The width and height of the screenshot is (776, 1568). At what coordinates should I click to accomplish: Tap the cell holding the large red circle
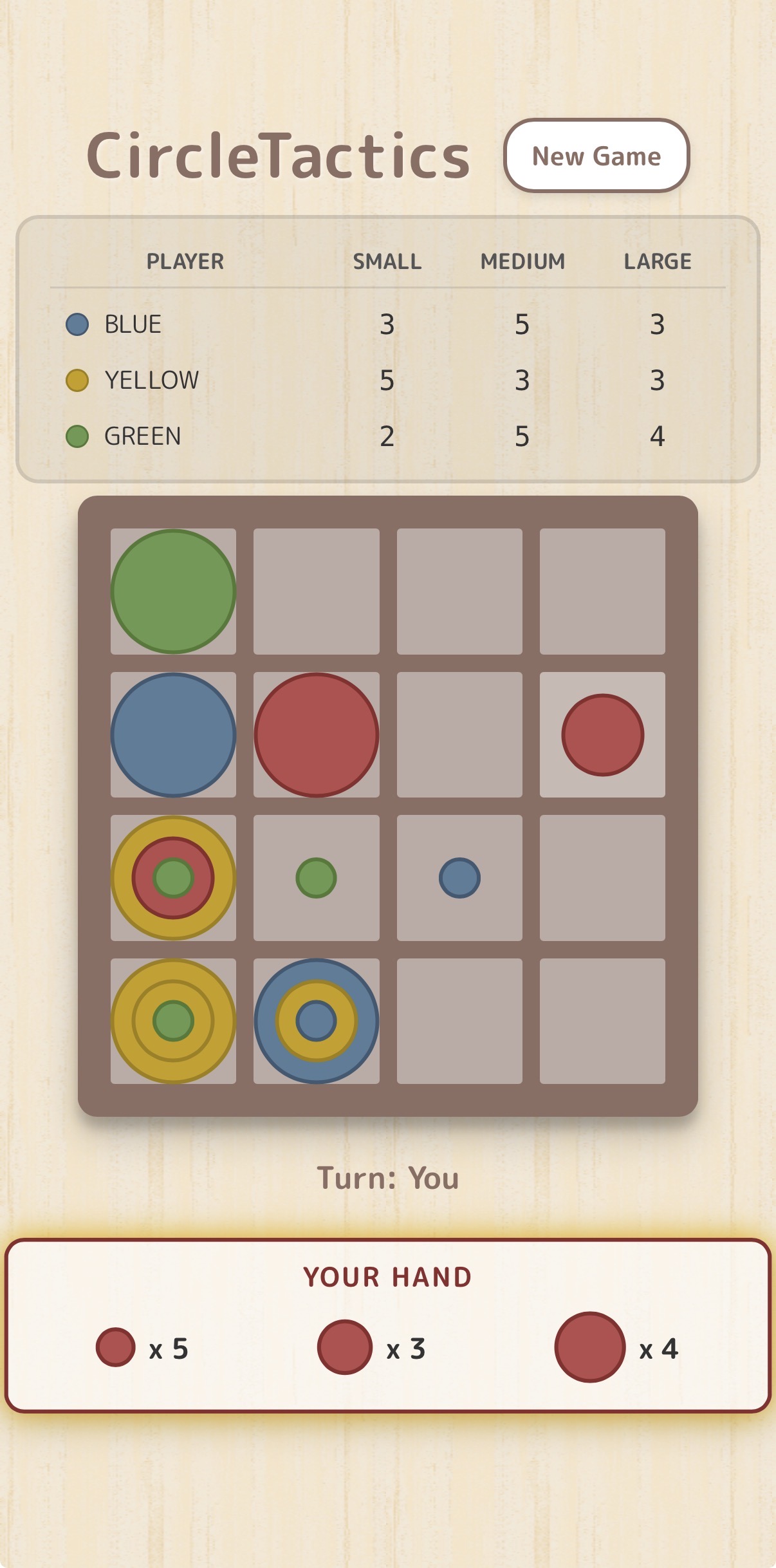[x=316, y=734]
